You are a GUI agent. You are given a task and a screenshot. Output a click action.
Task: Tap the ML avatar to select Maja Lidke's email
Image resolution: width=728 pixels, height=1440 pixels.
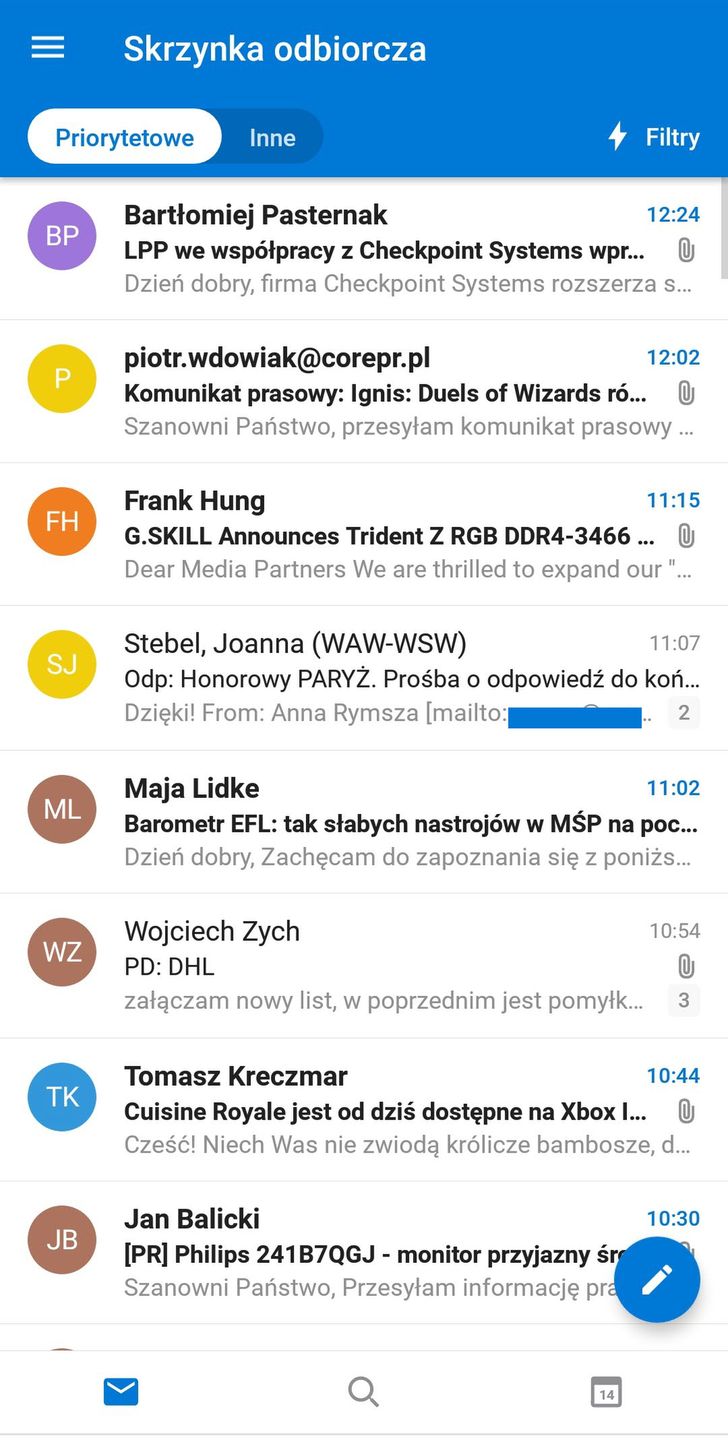[62, 808]
